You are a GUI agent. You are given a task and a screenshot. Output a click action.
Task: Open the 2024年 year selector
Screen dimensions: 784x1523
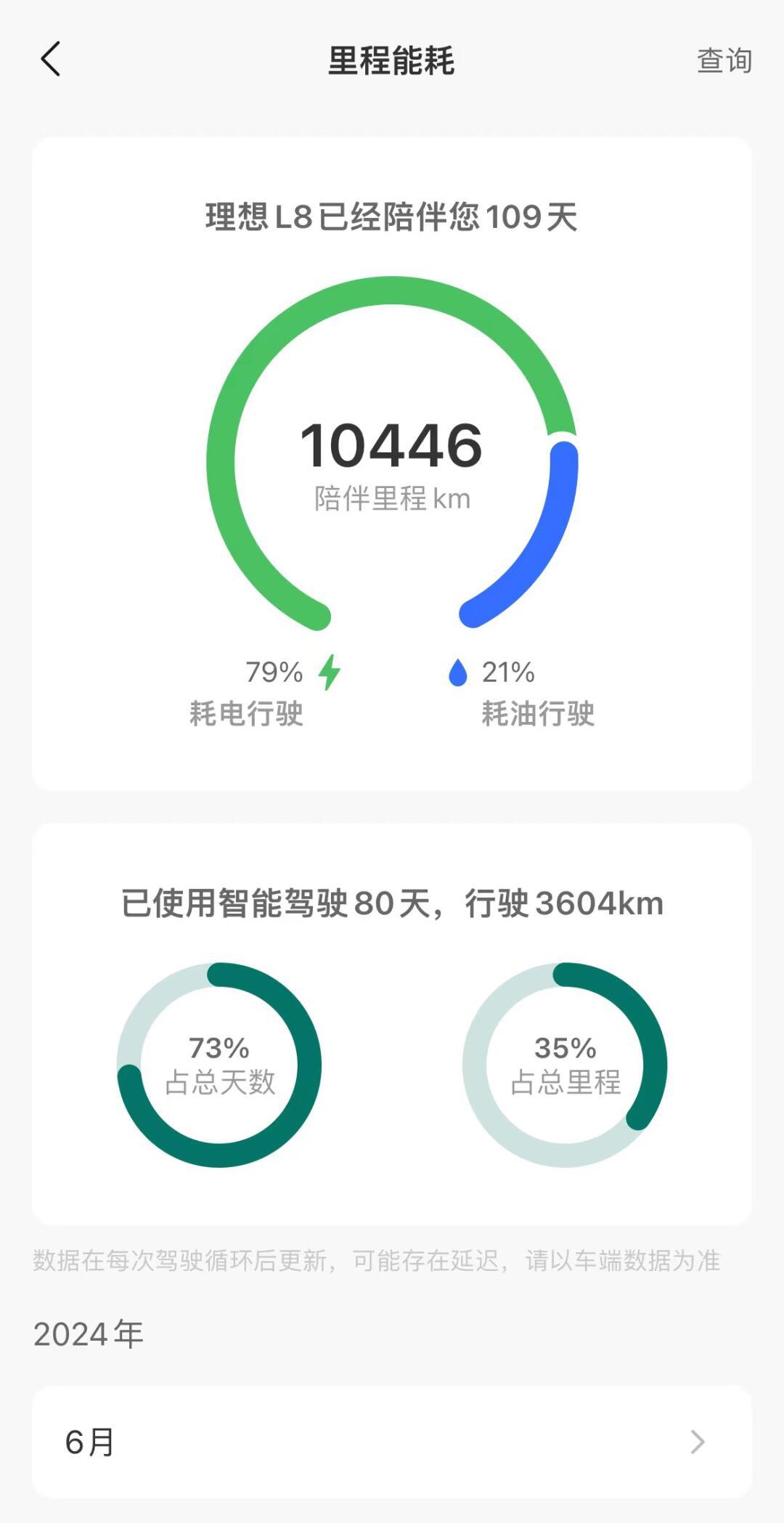(x=91, y=1333)
